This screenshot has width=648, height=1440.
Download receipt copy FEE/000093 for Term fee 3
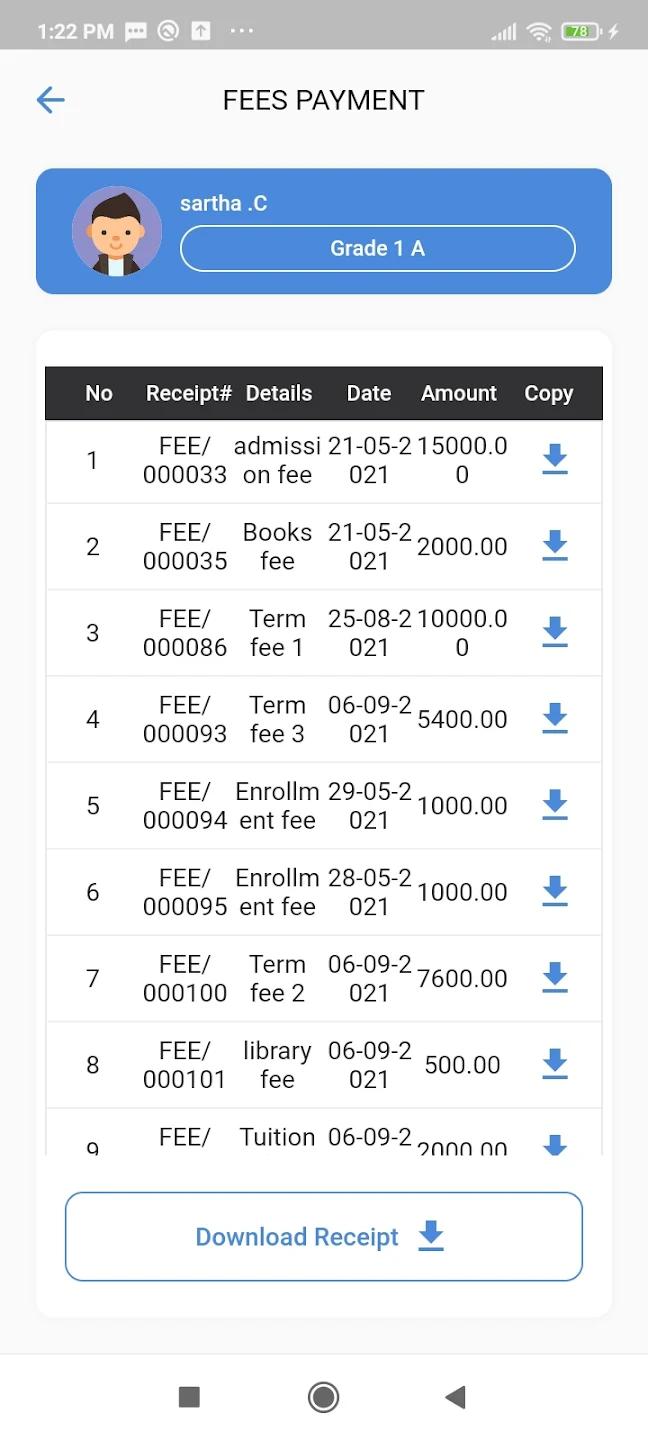(x=555, y=718)
